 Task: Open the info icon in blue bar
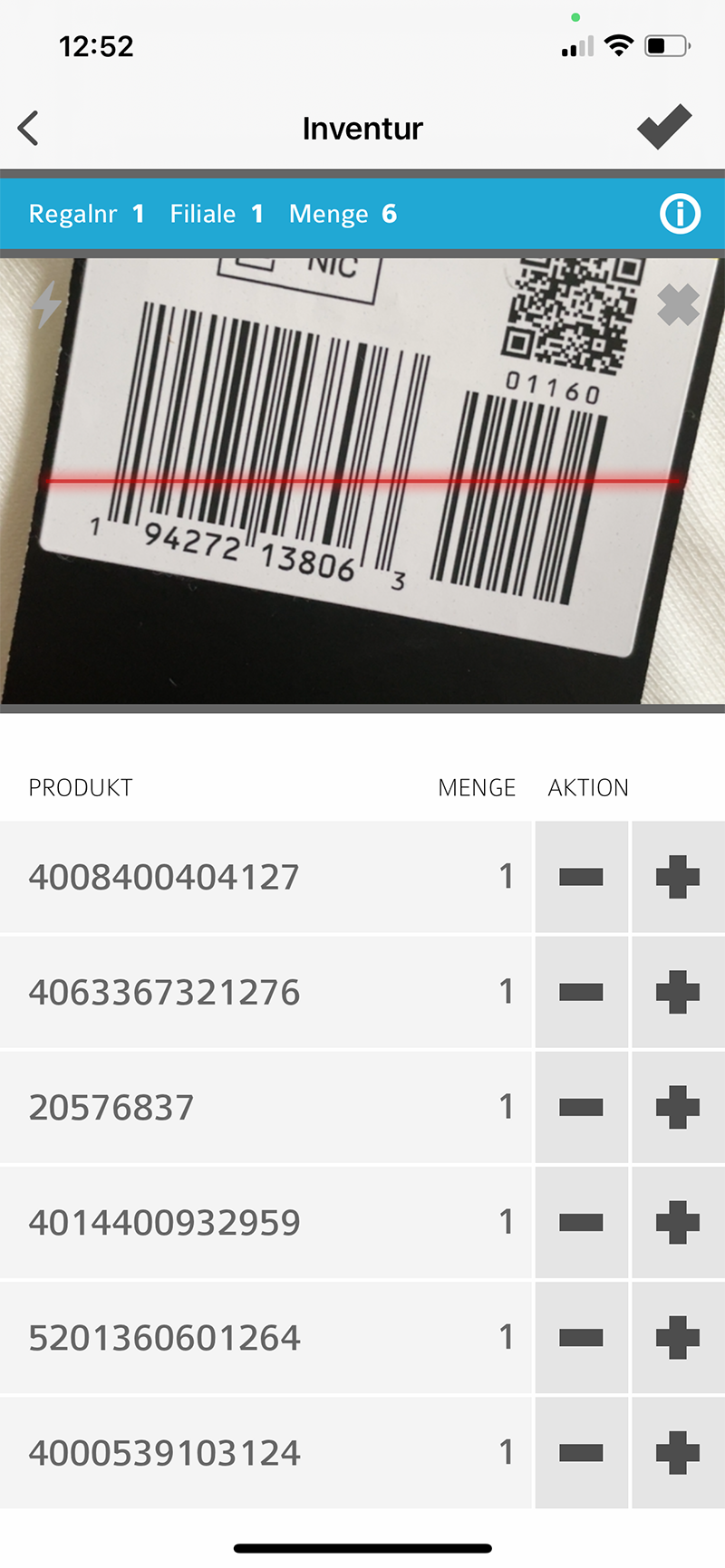[x=680, y=214]
